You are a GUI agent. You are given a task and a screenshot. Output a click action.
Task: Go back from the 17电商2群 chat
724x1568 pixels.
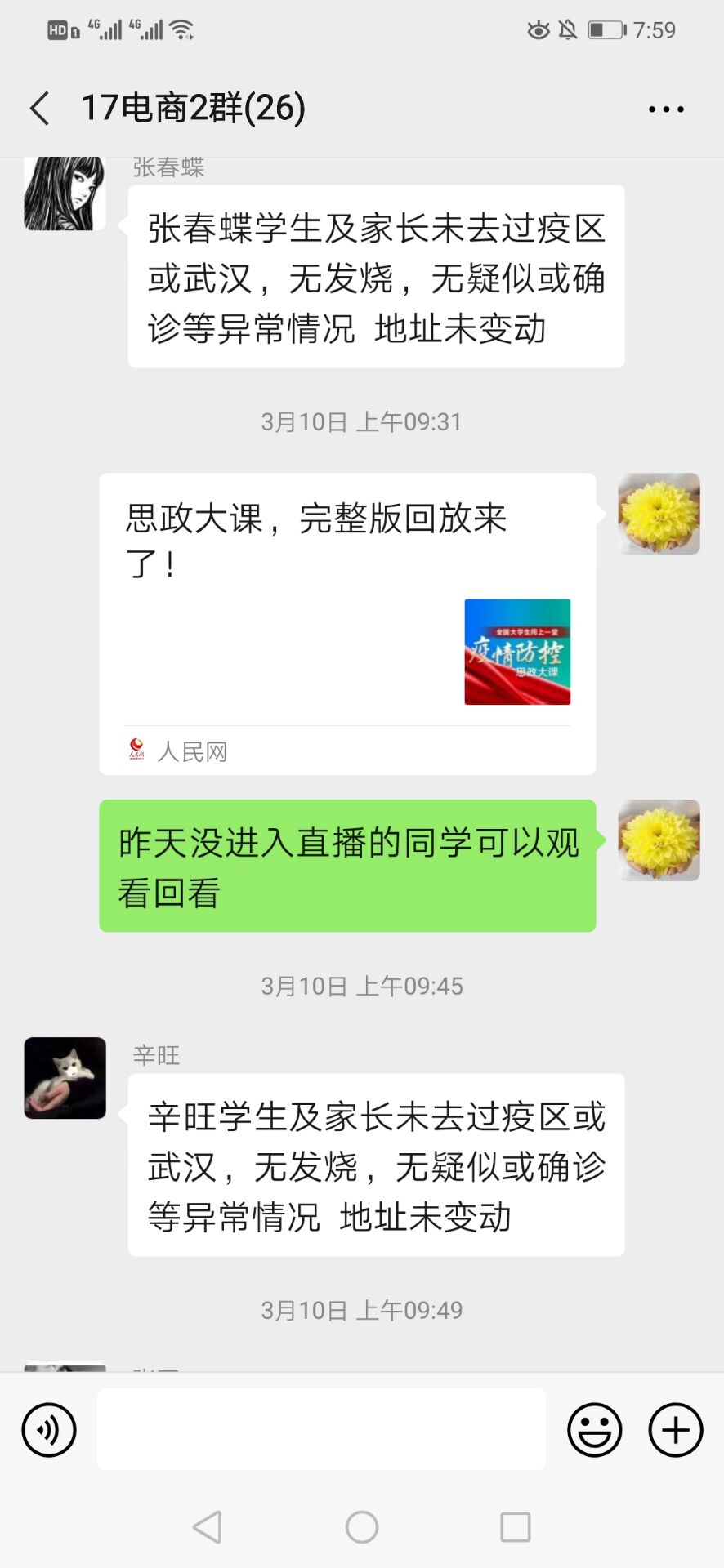[x=39, y=108]
